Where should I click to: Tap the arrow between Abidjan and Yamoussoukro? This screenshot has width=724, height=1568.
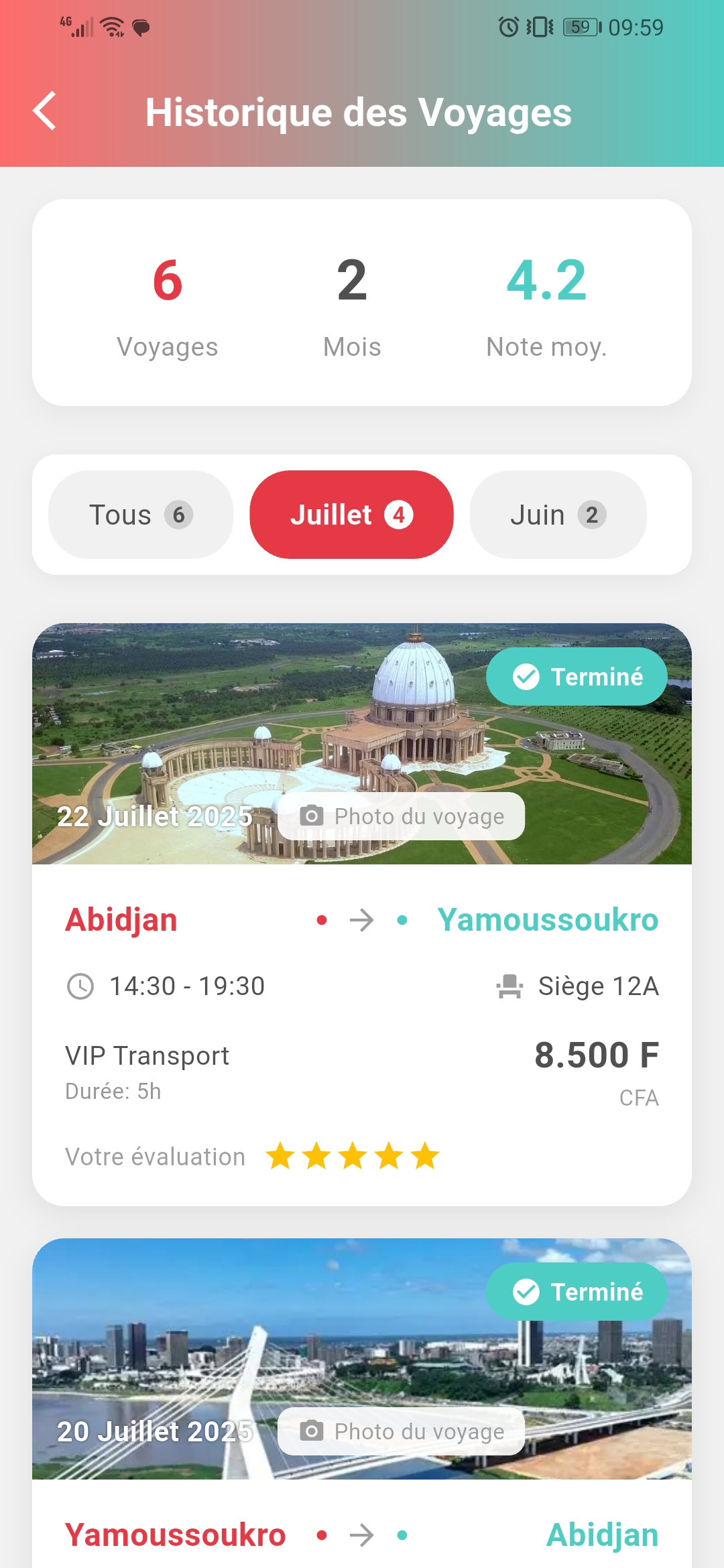click(362, 919)
